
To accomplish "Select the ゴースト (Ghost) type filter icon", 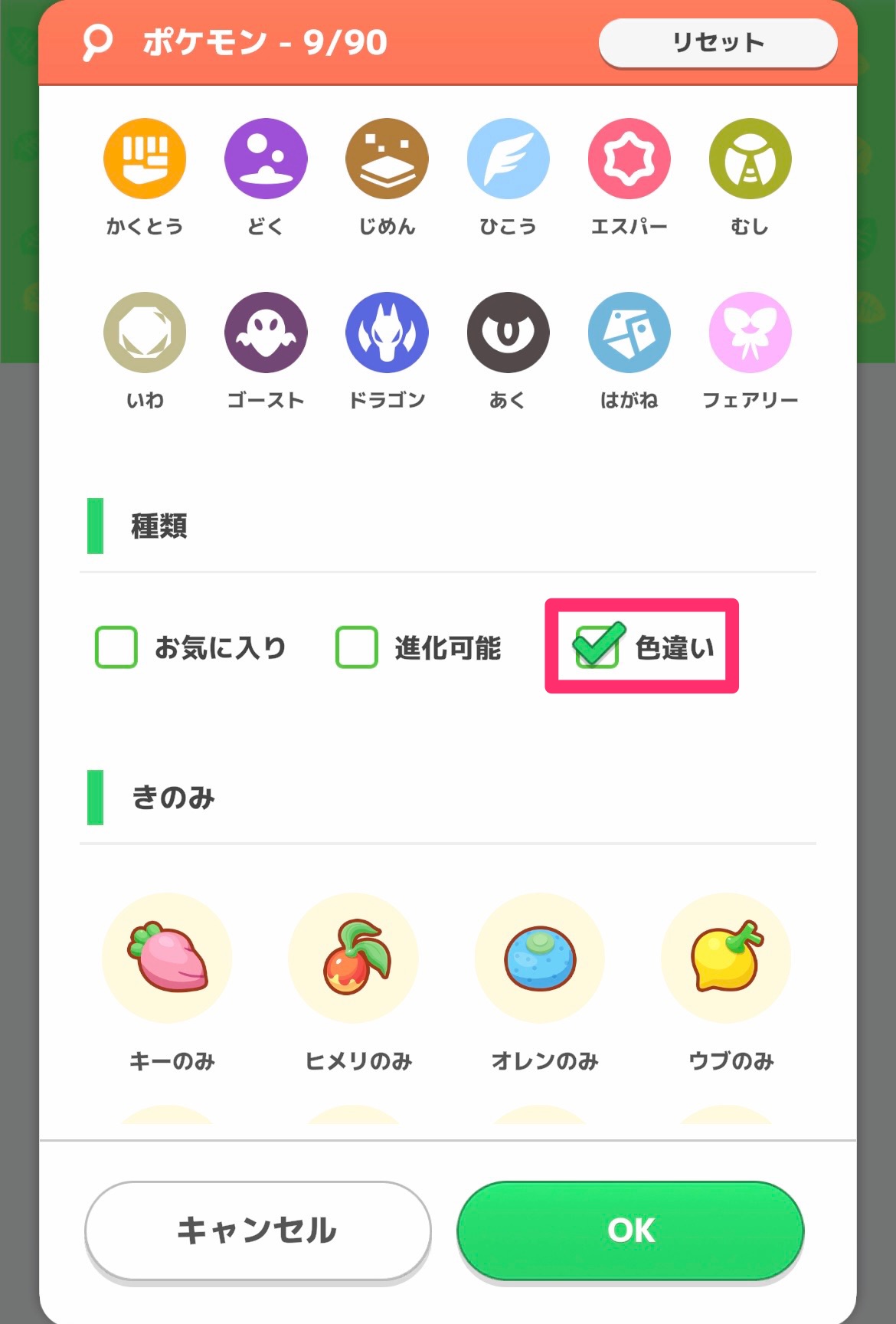I will (x=265, y=332).
